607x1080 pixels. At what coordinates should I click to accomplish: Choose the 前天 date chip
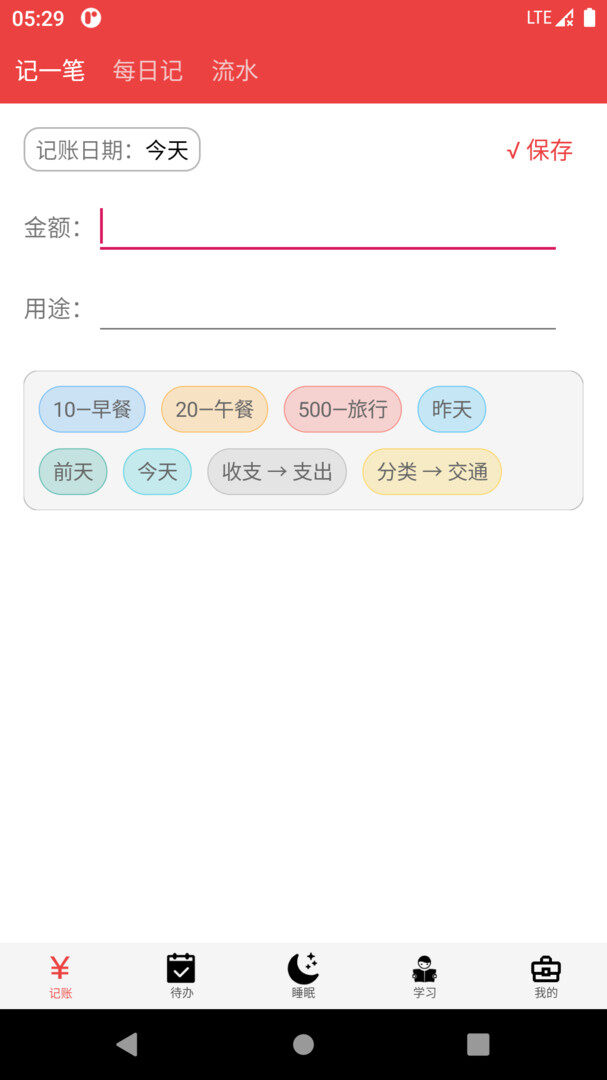pos(73,472)
